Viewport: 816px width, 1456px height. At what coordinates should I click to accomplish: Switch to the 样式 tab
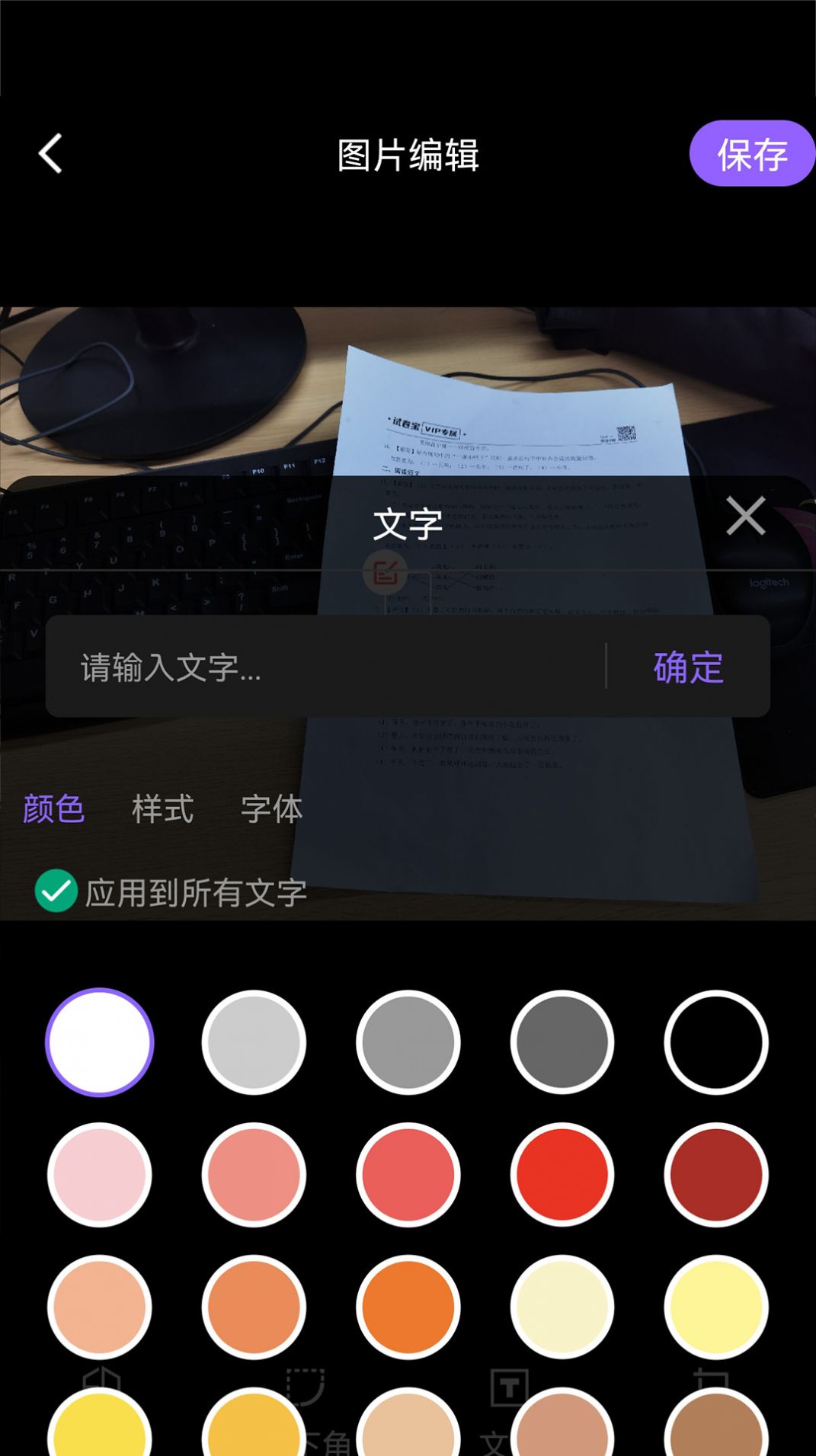pyautogui.click(x=162, y=808)
